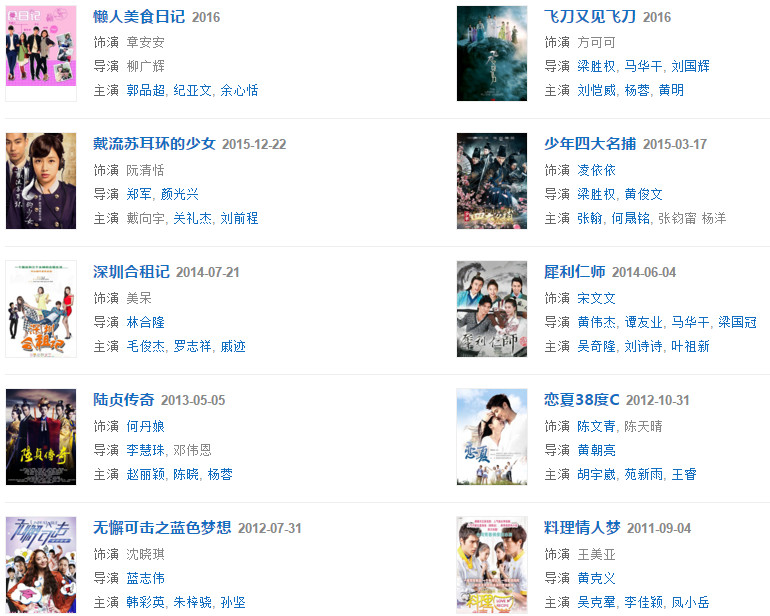
Task: View actor 赵丽颖's page
Action: [146, 474]
